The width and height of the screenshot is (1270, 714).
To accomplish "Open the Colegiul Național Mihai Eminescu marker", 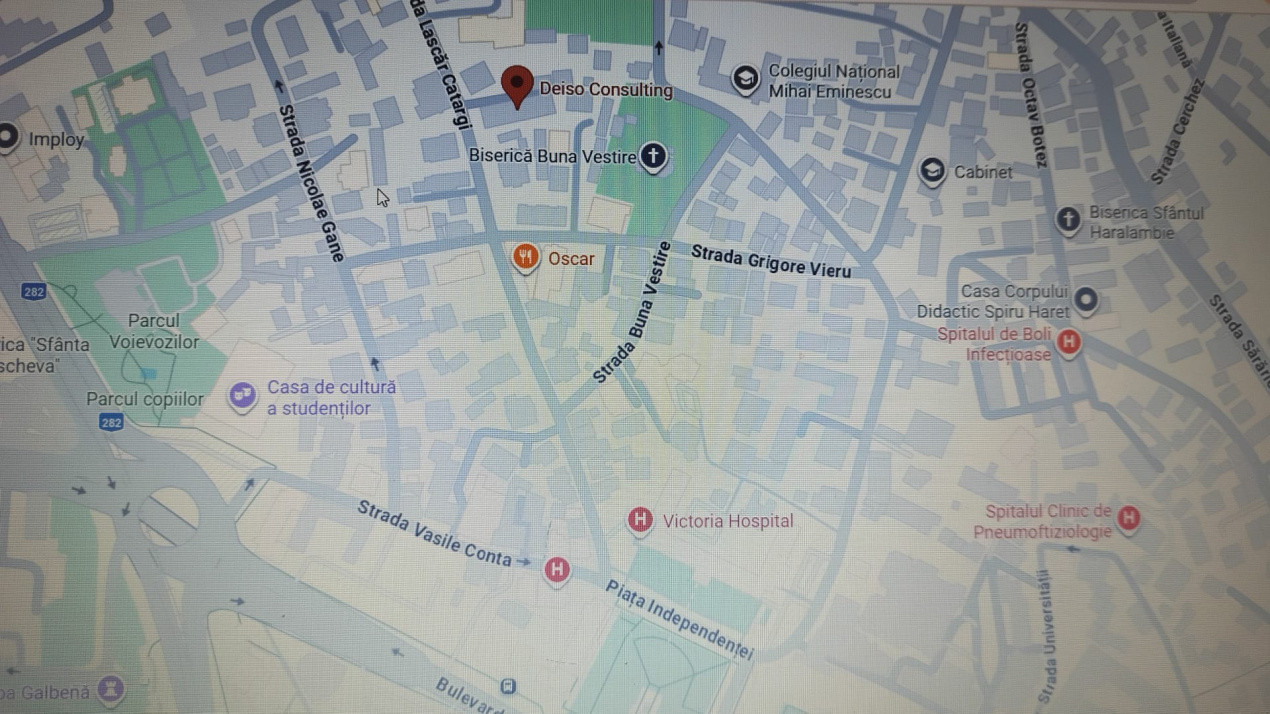I will 745,79.
